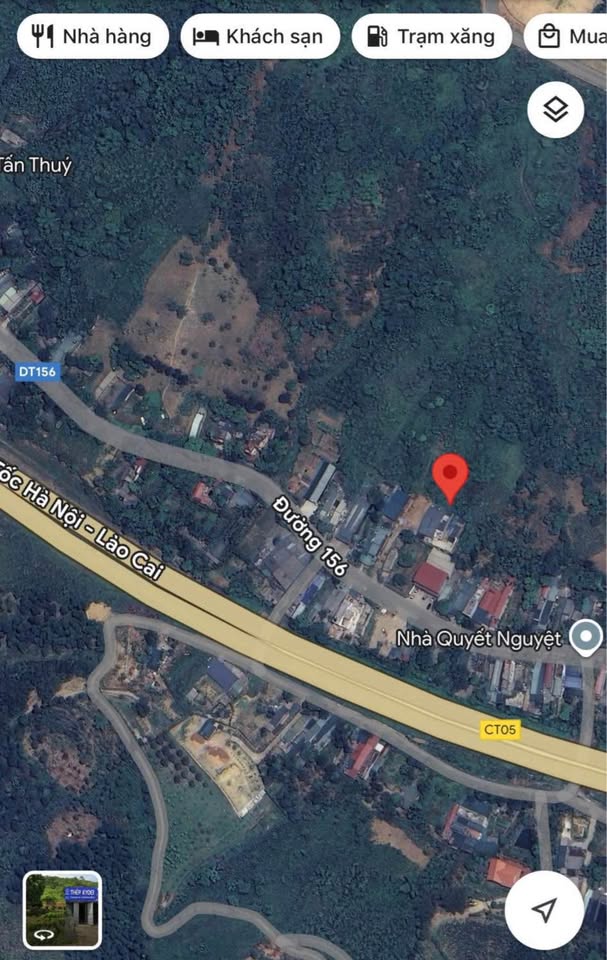Center the map on my location

[545, 909]
